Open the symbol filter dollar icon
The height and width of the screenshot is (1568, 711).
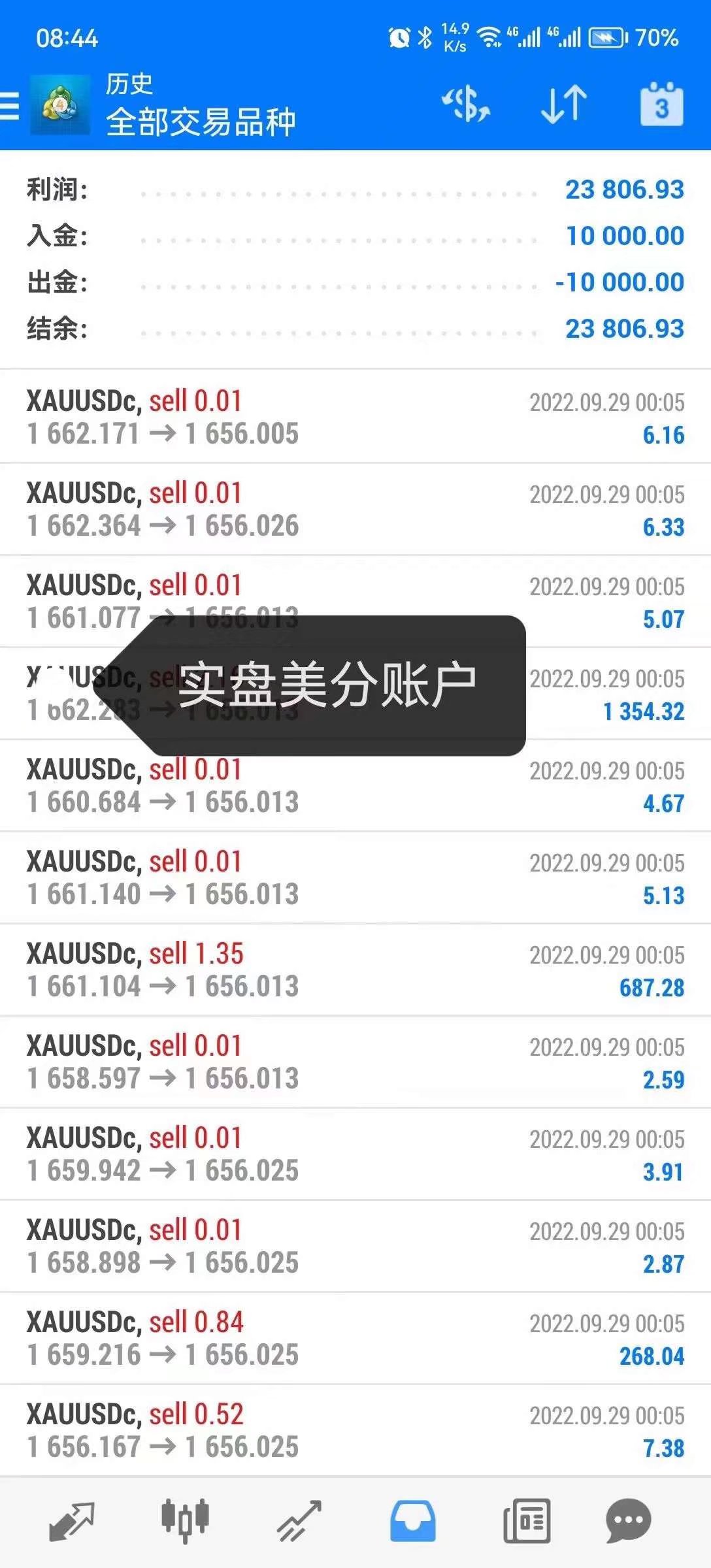click(x=465, y=103)
